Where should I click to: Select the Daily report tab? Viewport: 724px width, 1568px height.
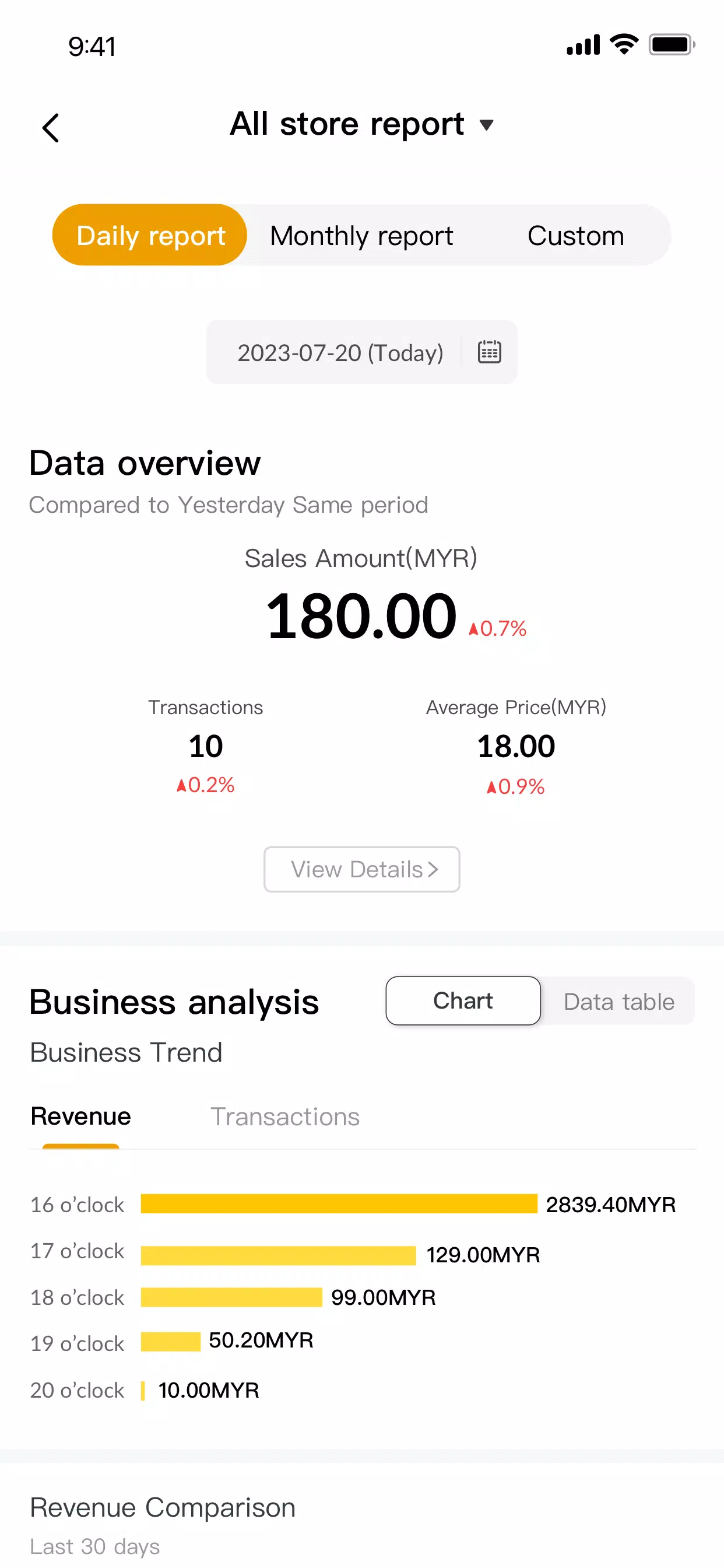pyautogui.click(x=150, y=235)
